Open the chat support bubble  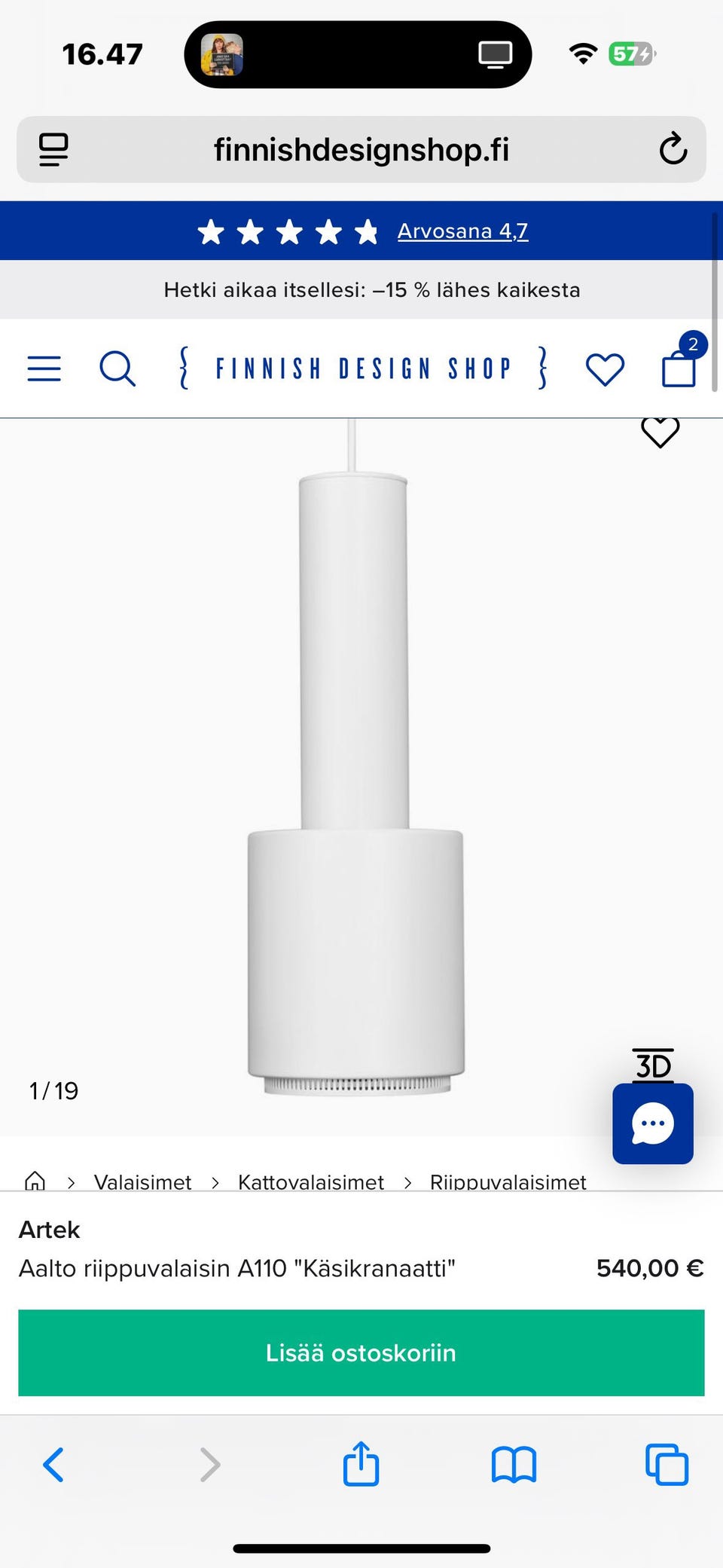[x=652, y=1123]
